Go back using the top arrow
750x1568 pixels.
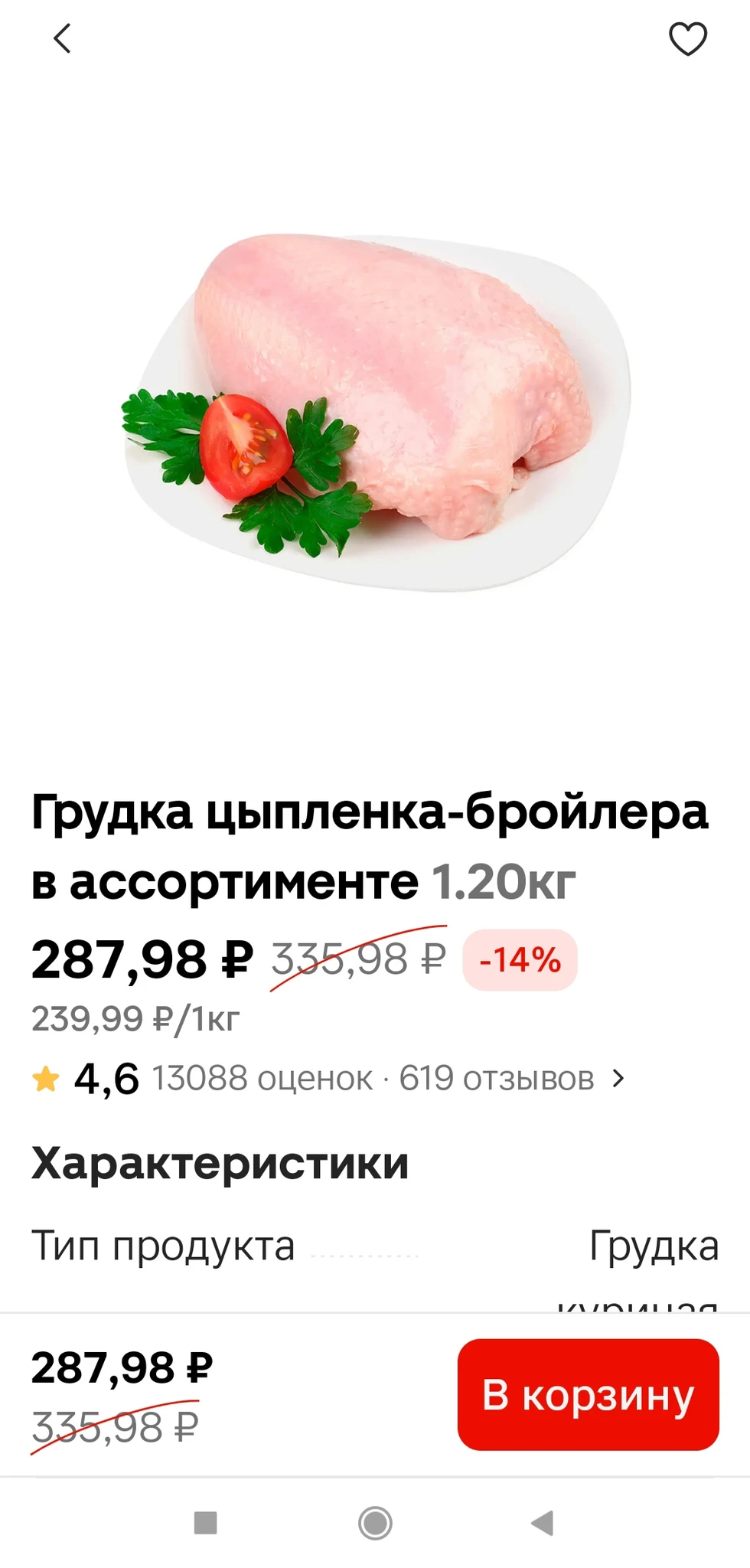(x=62, y=39)
